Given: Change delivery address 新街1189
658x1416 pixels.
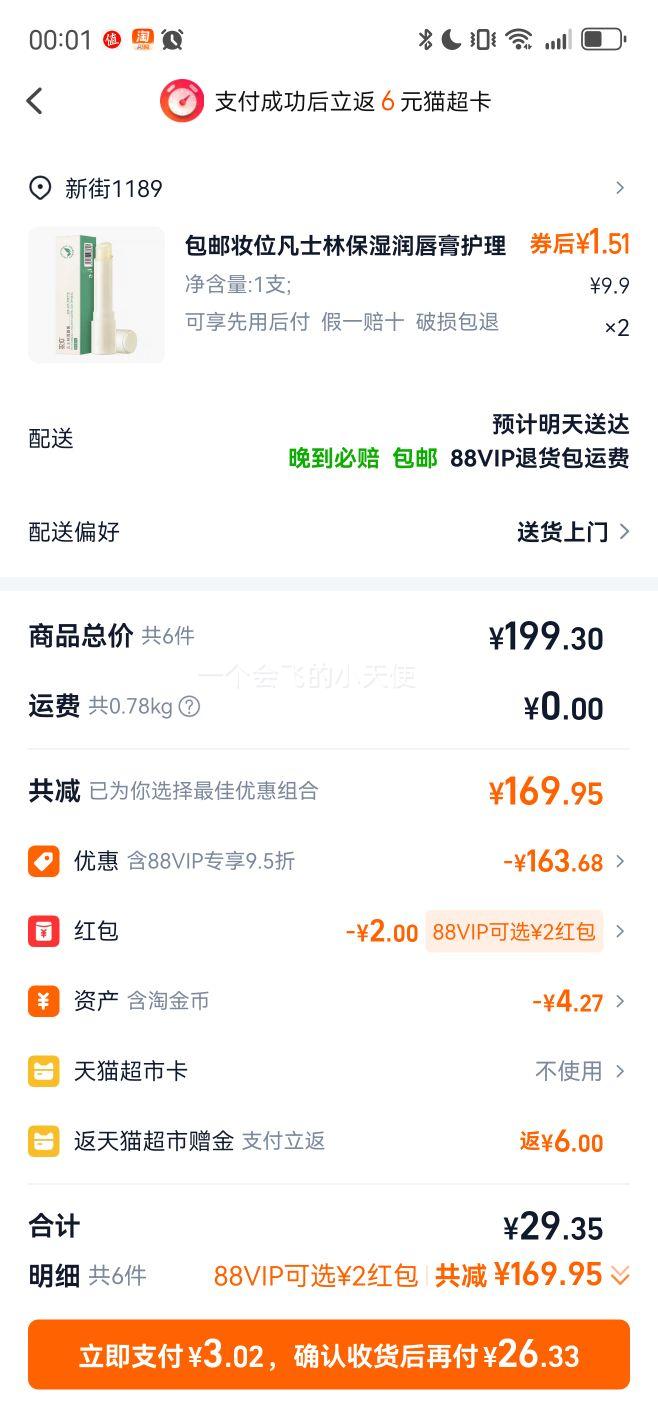Looking at the screenshot, I should tap(328, 188).
